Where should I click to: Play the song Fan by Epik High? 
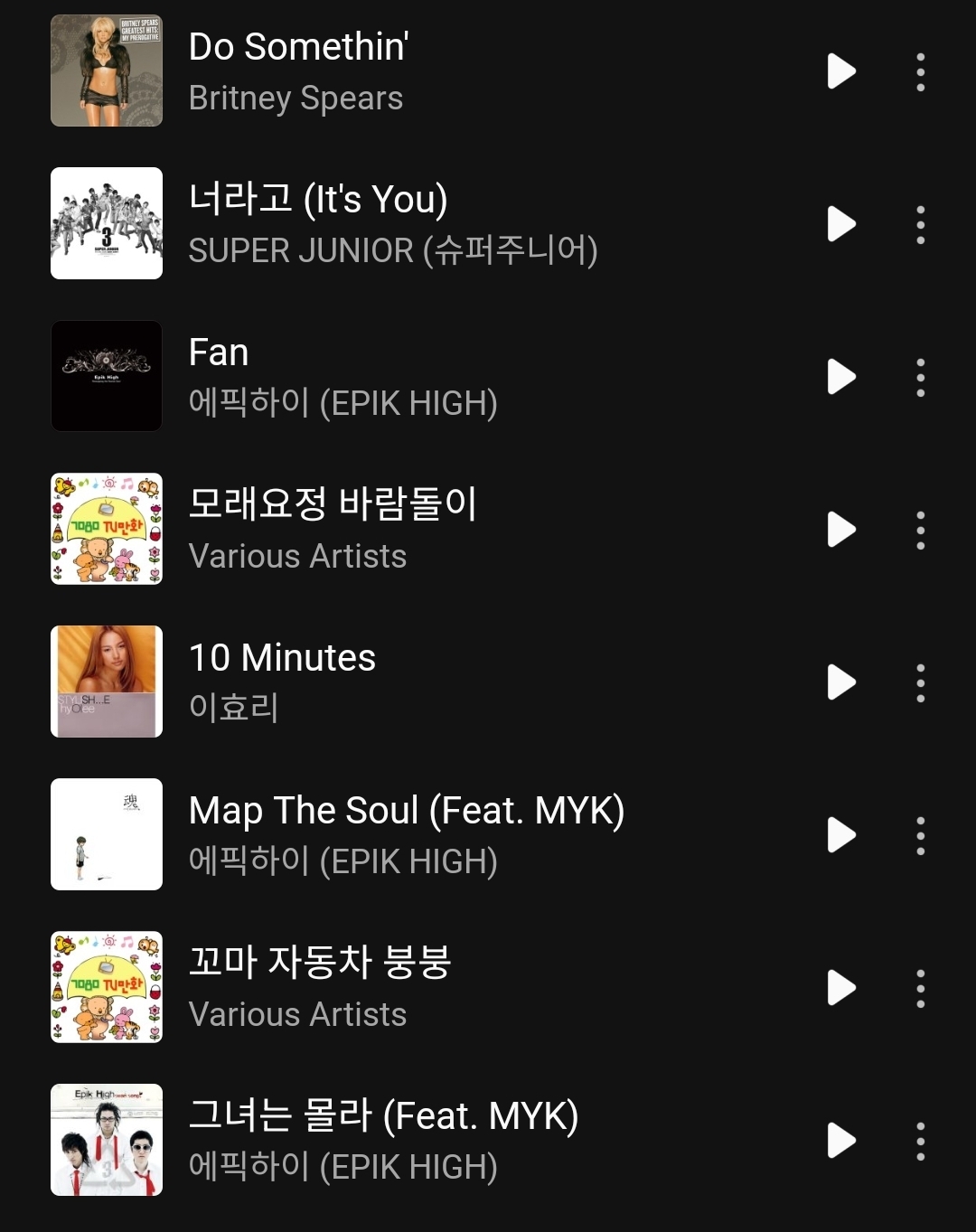pyautogui.click(x=841, y=377)
